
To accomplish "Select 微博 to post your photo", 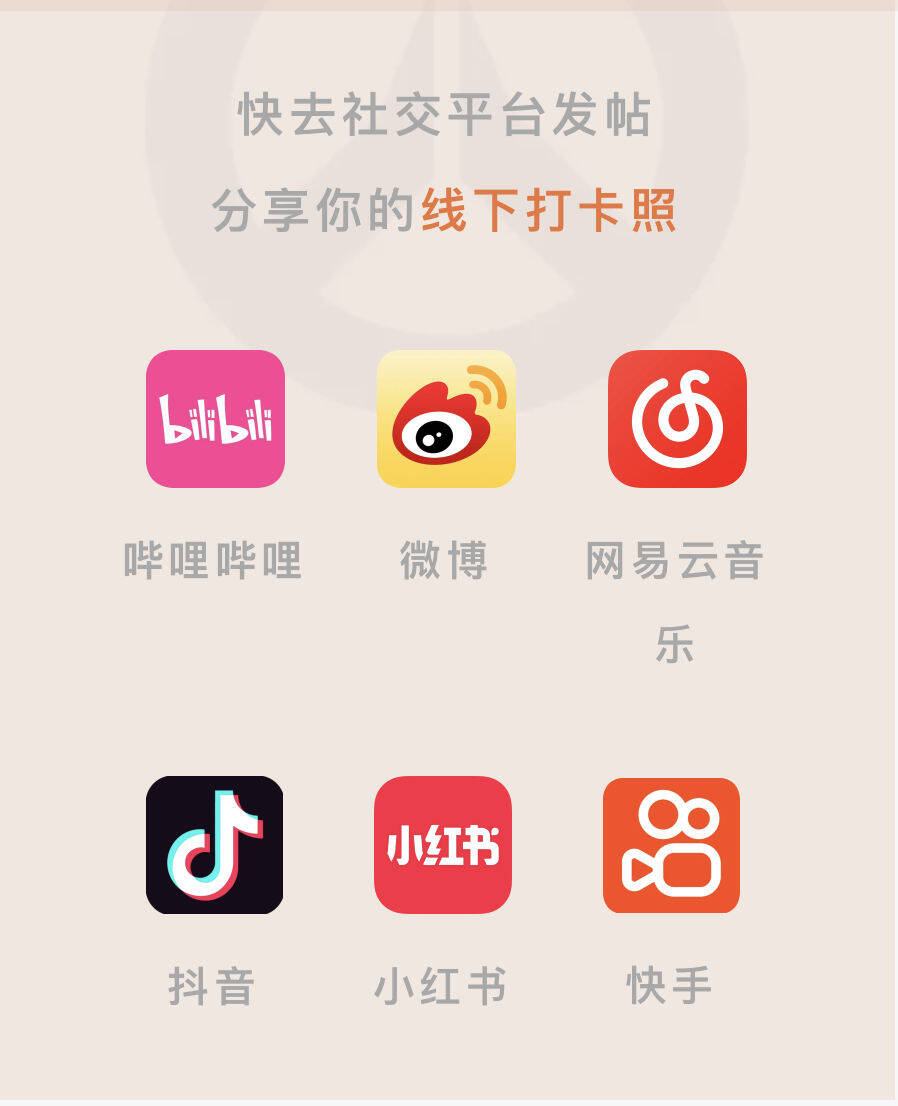I will pyautogui.click(x=446, y=419).
